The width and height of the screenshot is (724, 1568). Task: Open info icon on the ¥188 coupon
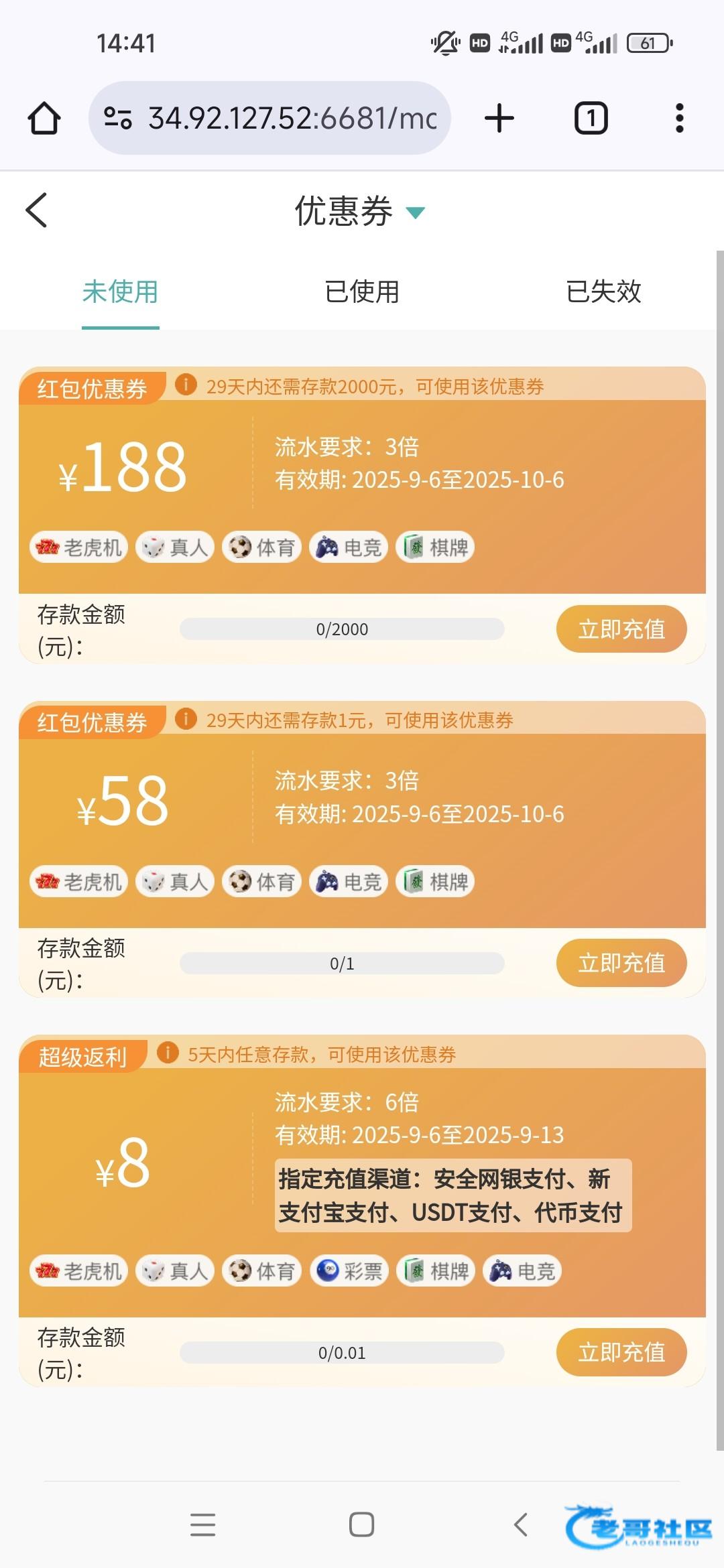[x=186, y=385]
